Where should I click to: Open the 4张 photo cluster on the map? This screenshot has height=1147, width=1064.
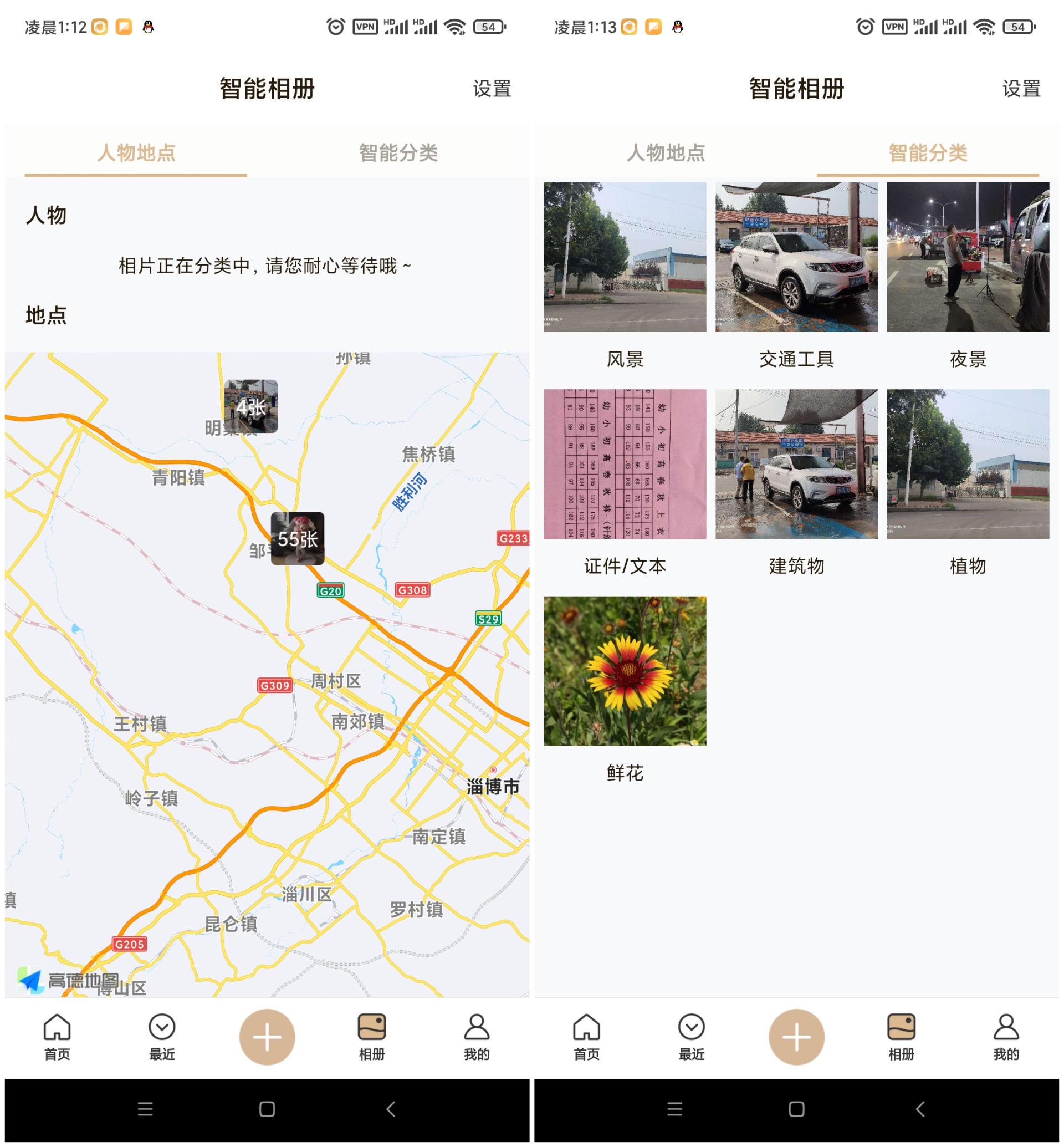(250, 406)
